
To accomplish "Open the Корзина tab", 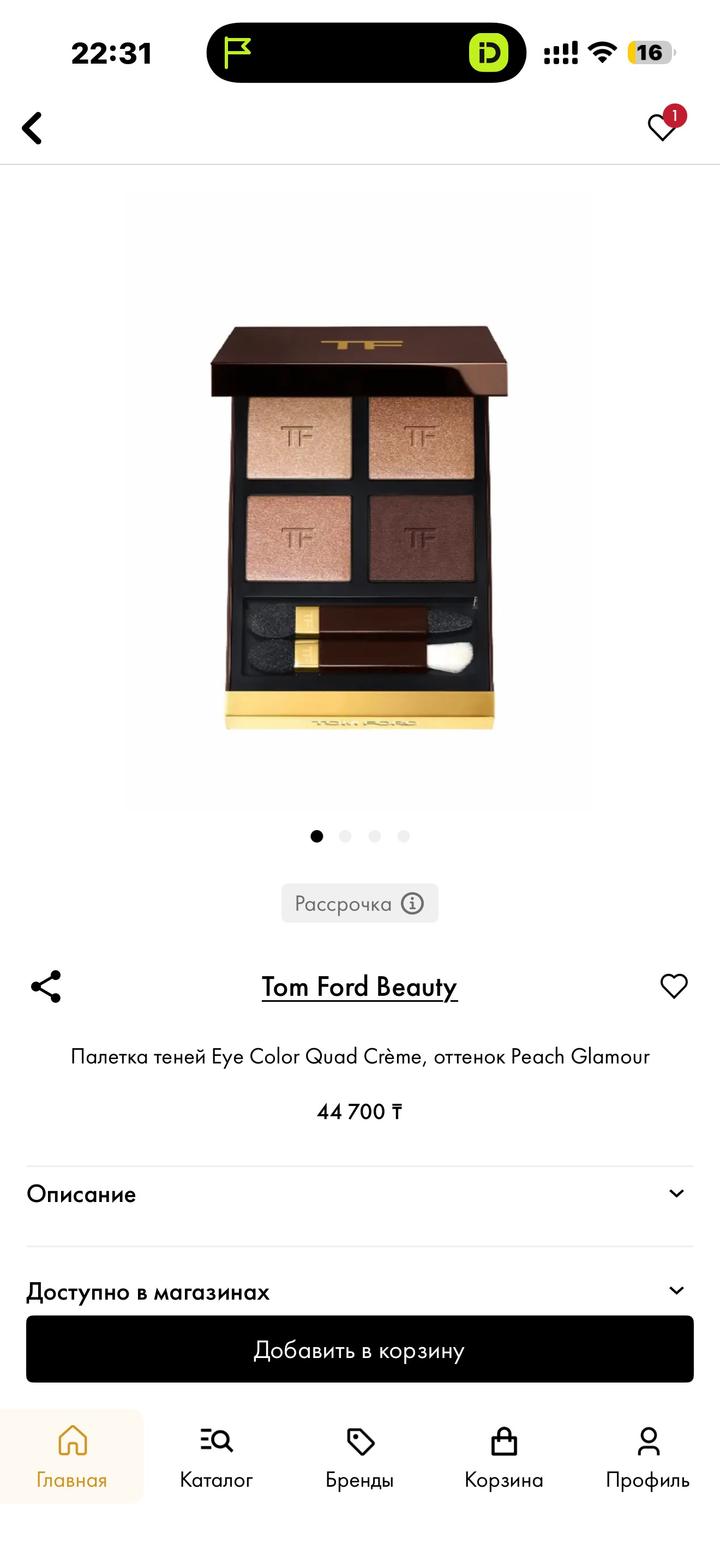I will point(503,1457).
